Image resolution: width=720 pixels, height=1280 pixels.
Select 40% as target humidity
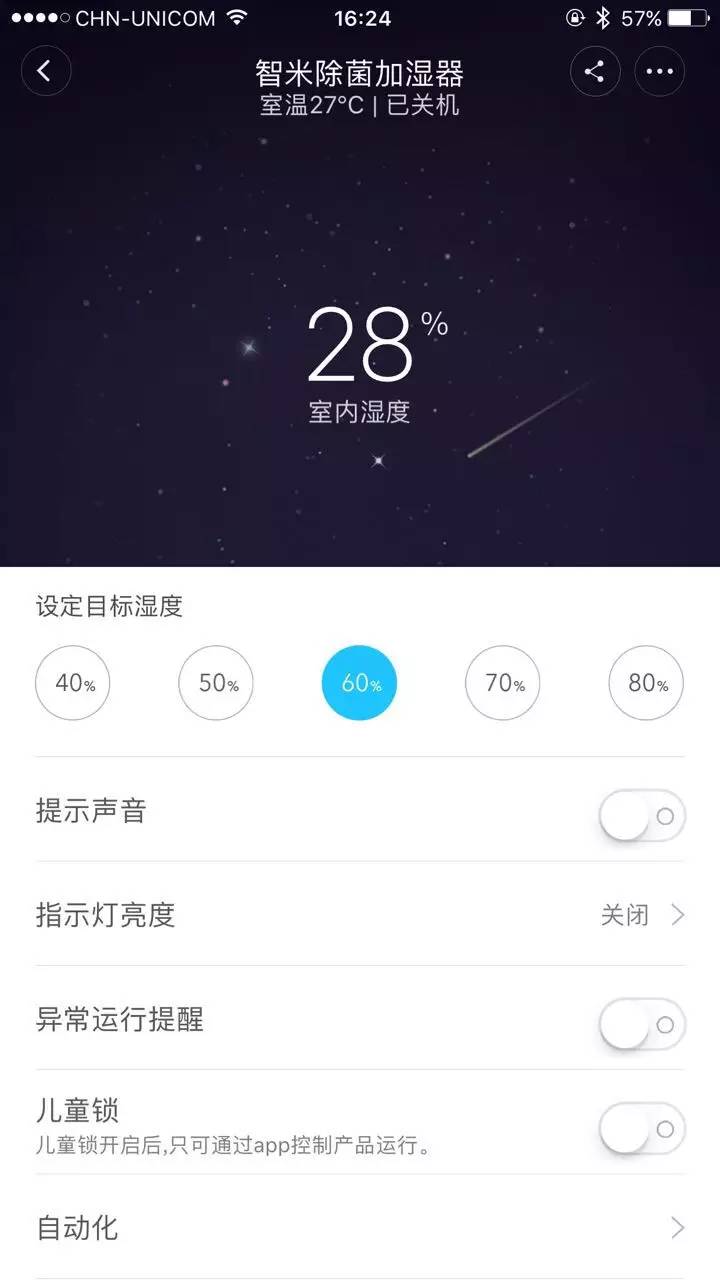(72, 683)
